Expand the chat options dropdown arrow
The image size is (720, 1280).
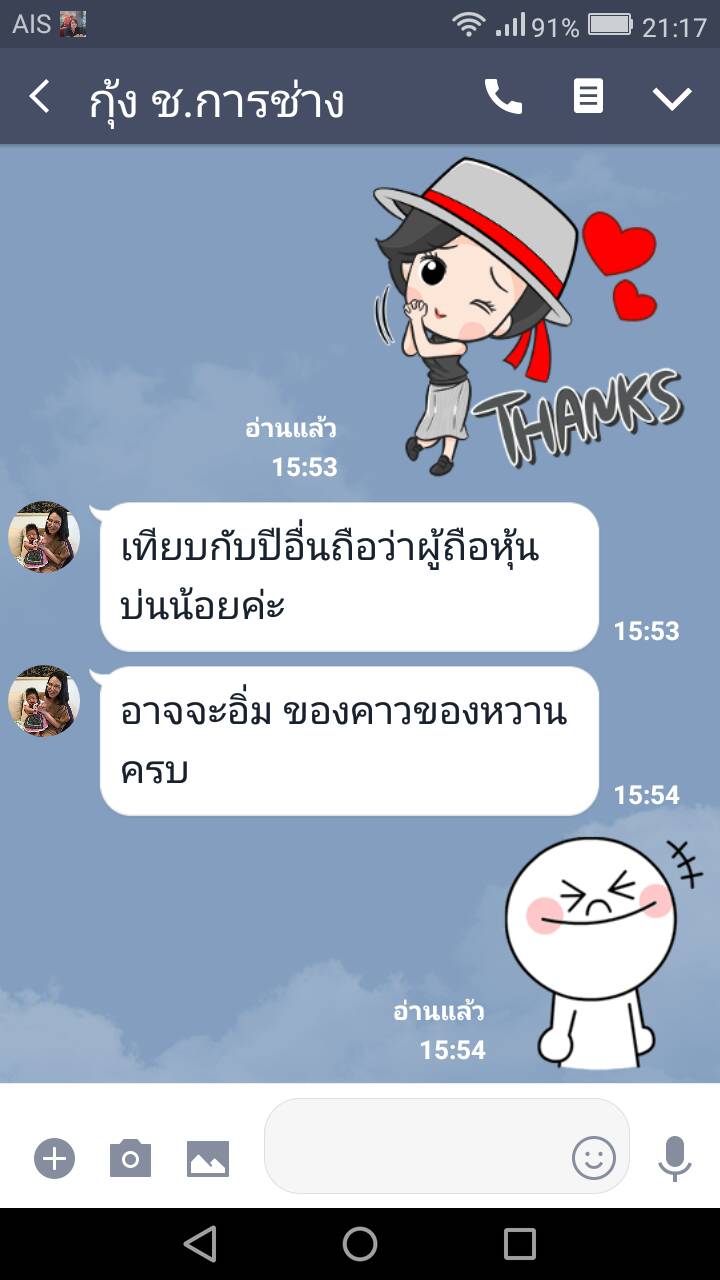pos(672,98)
